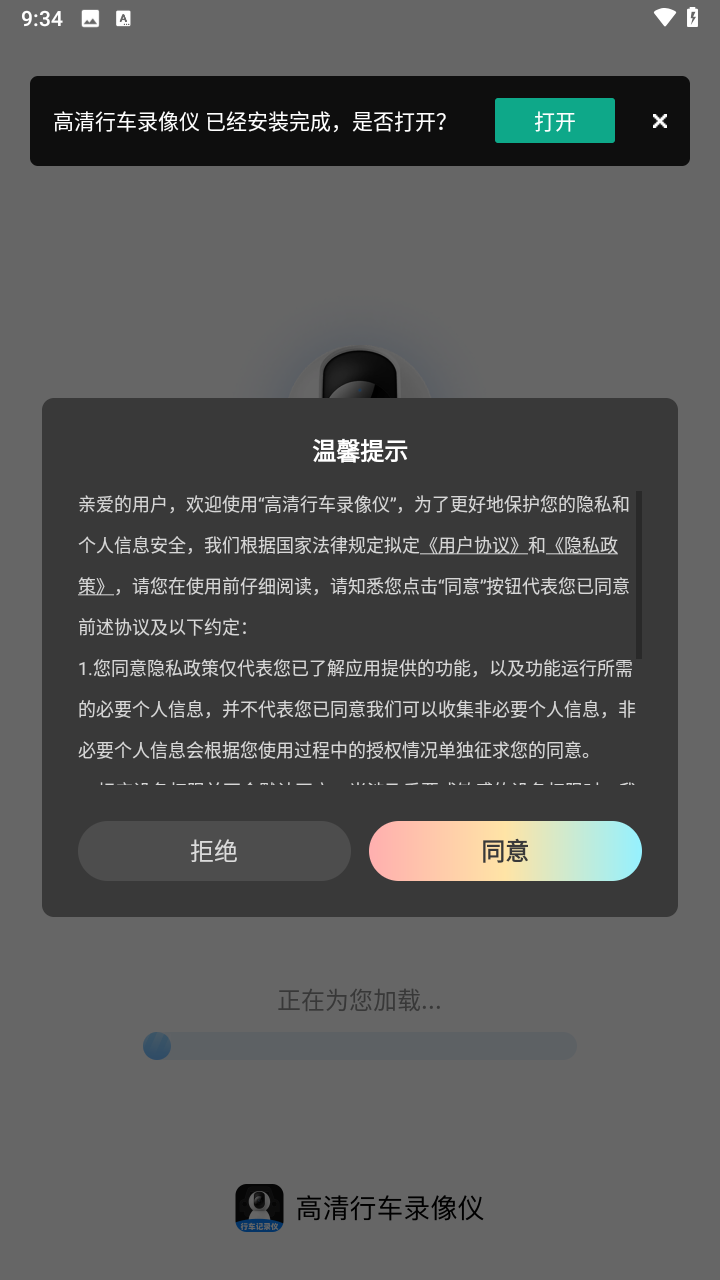Tap the dashcam app icon at the bottom
The image size is (720, 1280).
(259, 1207)
